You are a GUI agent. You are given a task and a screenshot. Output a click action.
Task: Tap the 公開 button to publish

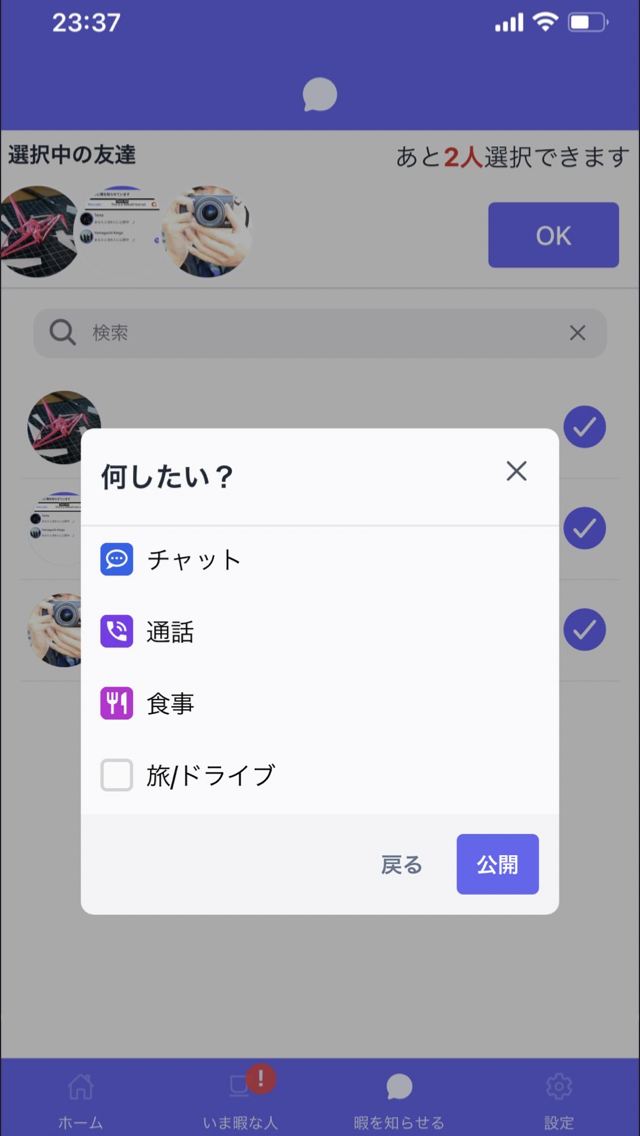497,865
